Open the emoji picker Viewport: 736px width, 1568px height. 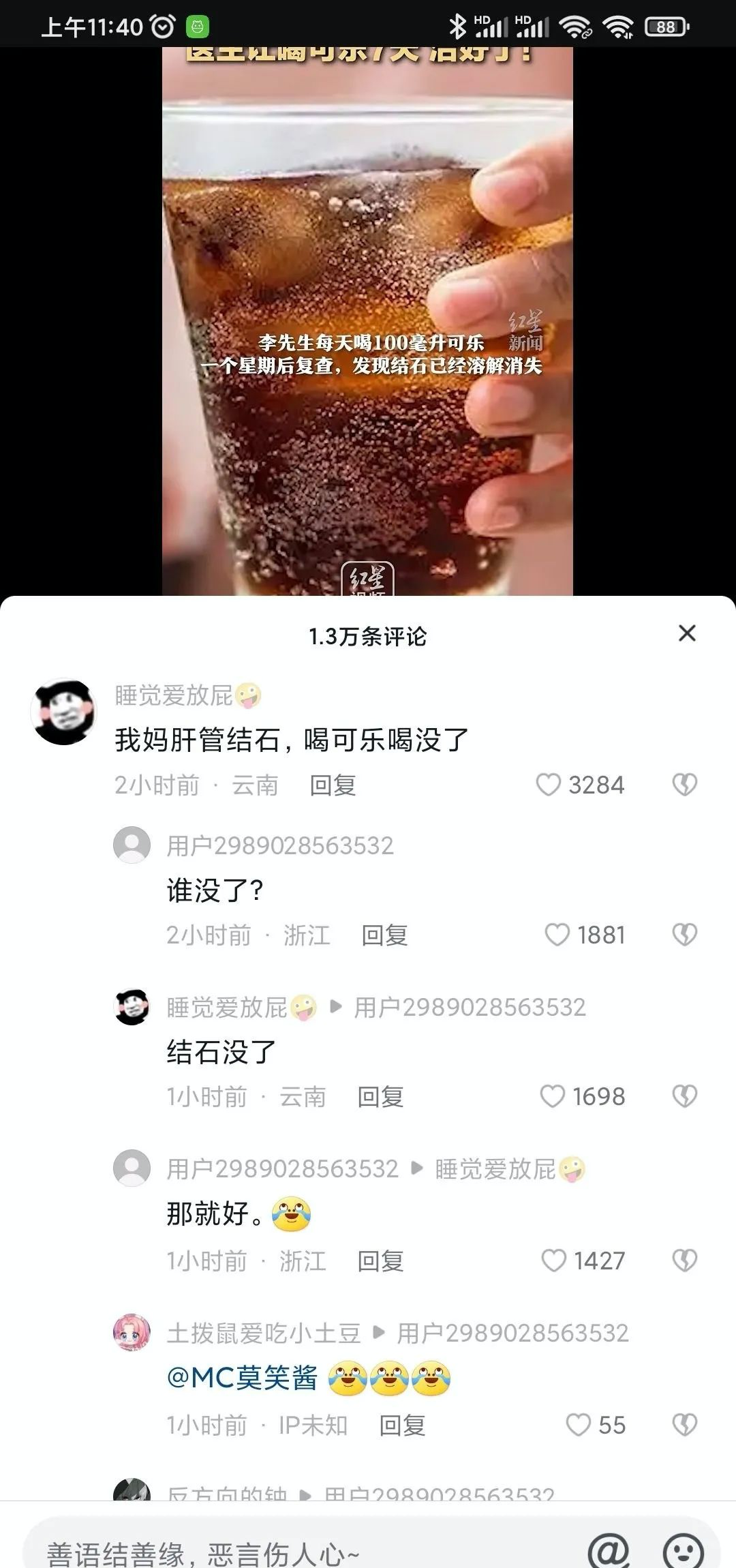click(x=683, y=1552)
